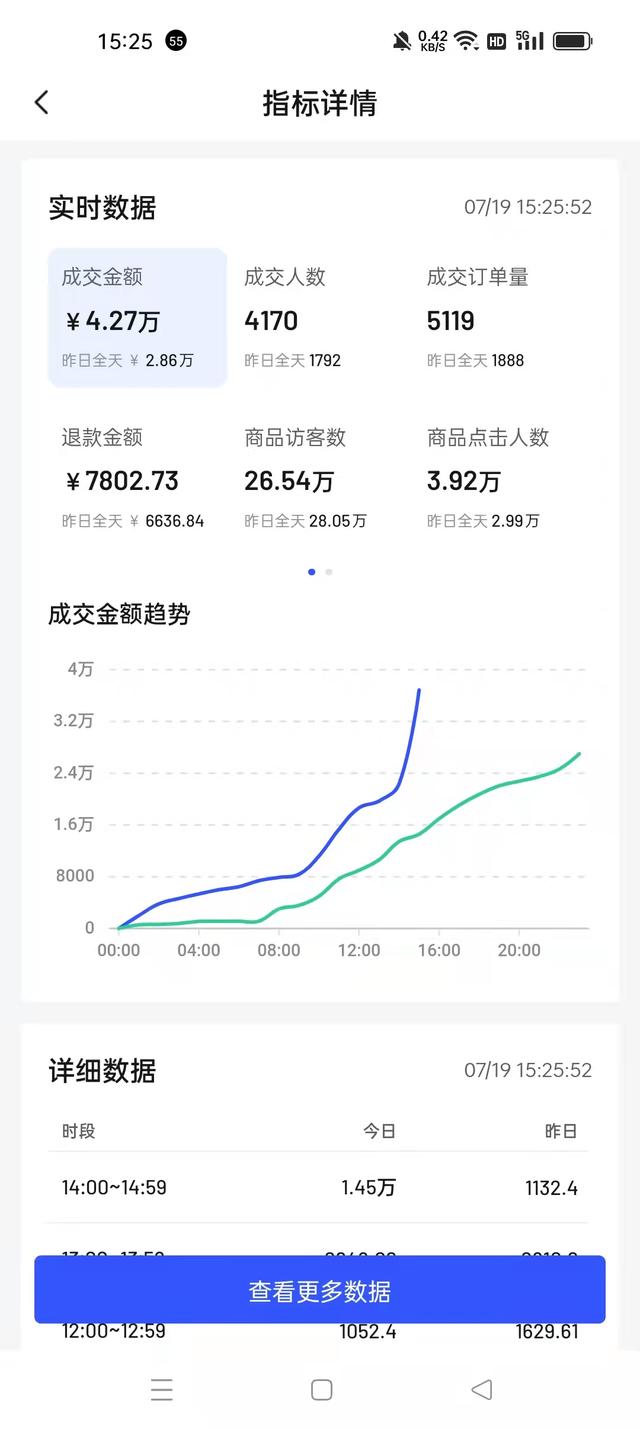Open recent apps from the navigation bar
The width and height of the screenshot is (640, 1429).
point(162,1389)
